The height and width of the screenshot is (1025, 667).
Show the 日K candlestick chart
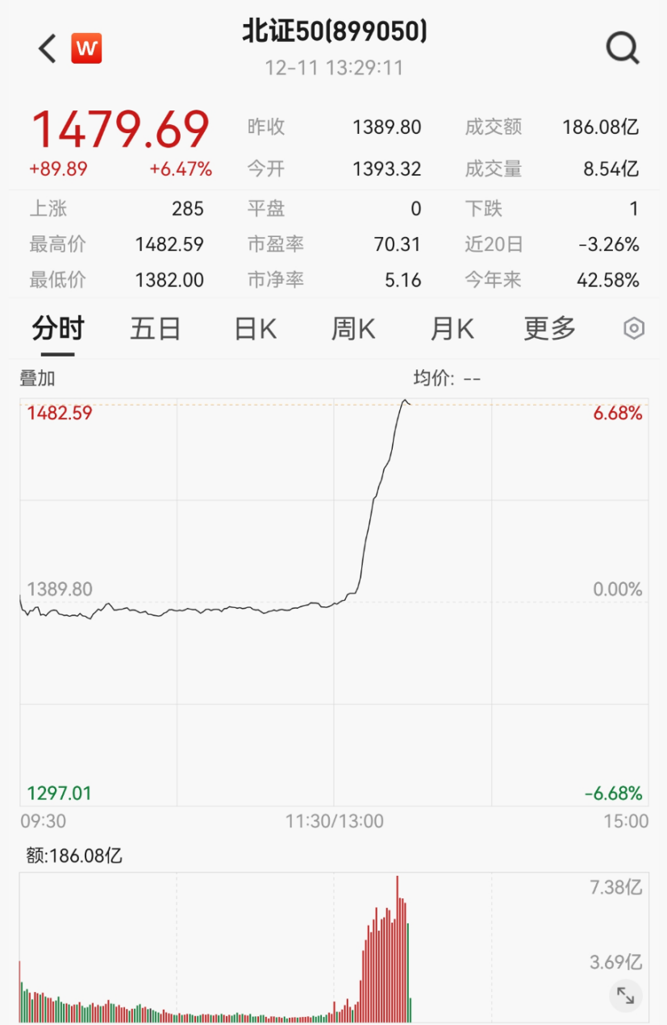(x=255, y=328)
